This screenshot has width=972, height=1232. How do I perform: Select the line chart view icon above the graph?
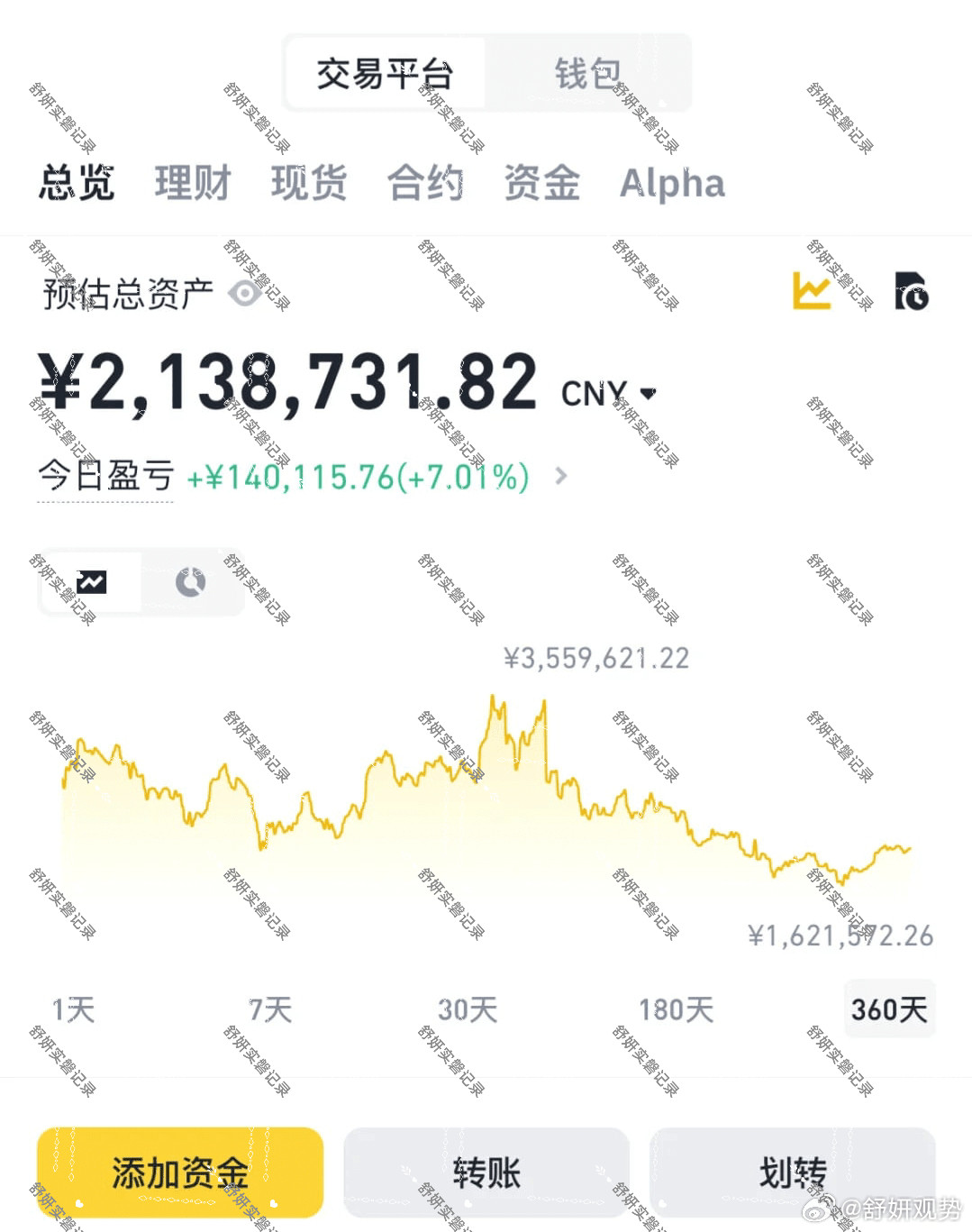point(94,581)
